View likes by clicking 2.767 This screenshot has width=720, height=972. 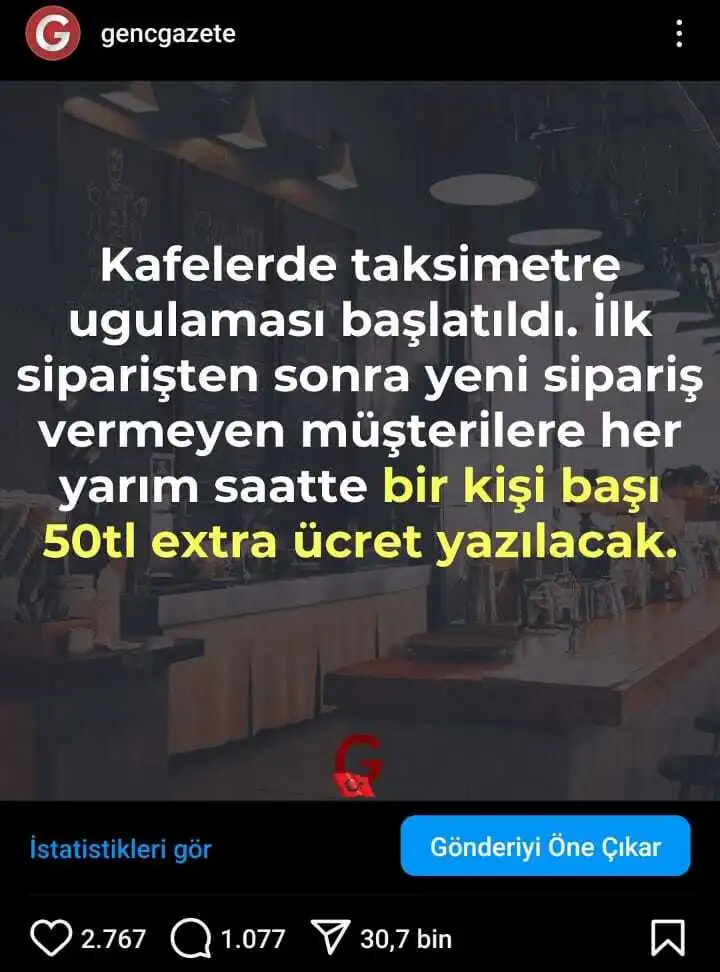(x=110, y=937)
